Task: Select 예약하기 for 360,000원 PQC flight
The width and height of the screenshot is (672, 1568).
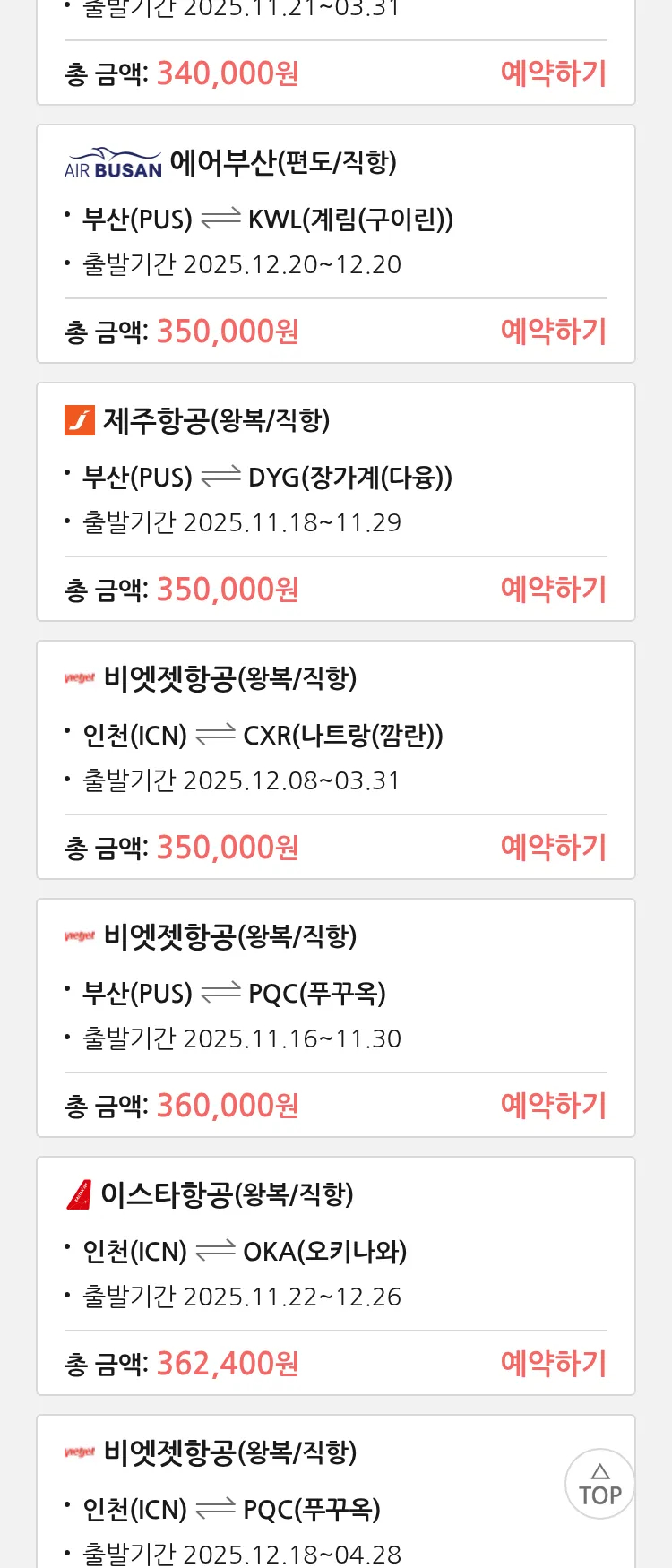Action: coord(553,1106)
